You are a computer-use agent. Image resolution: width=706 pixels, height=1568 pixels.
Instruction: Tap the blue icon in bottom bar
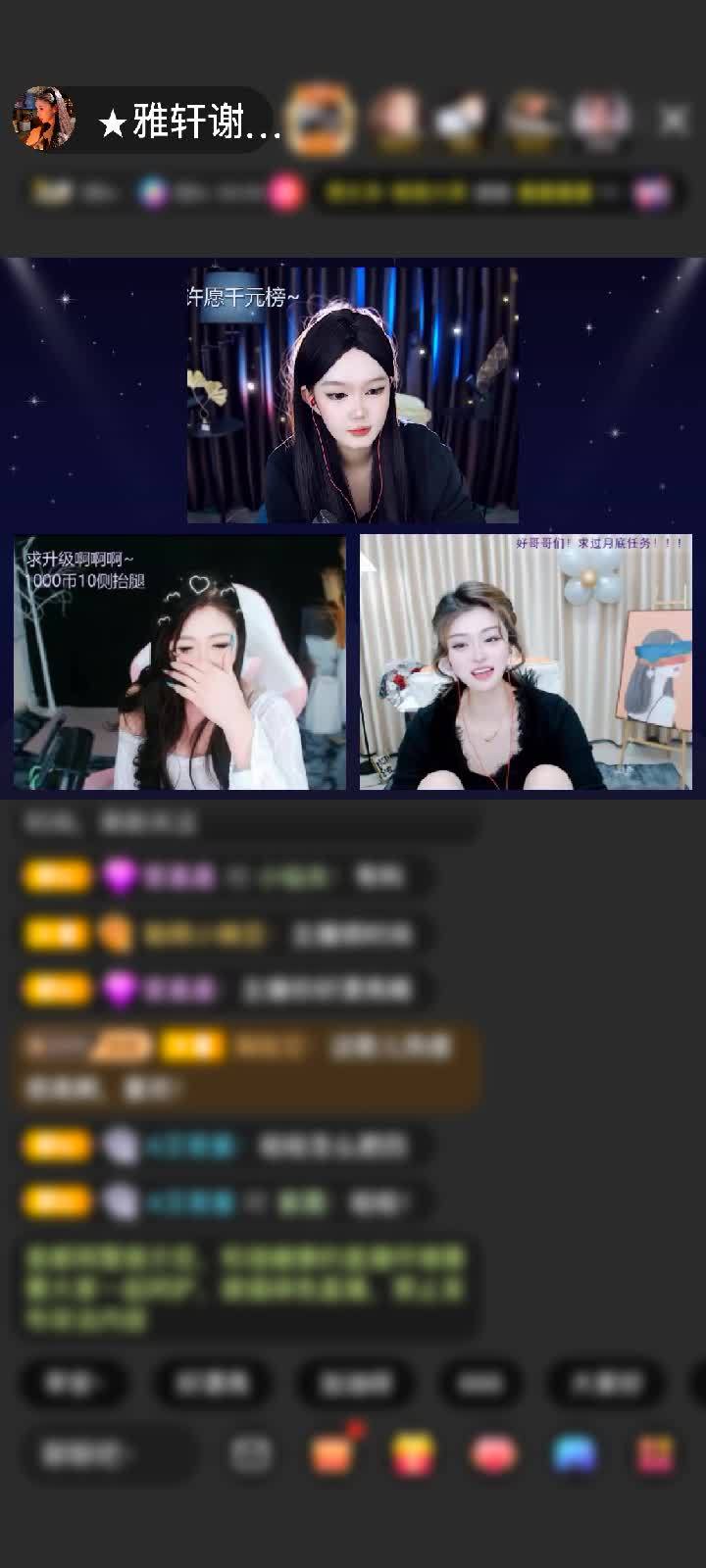point(575,1455)
